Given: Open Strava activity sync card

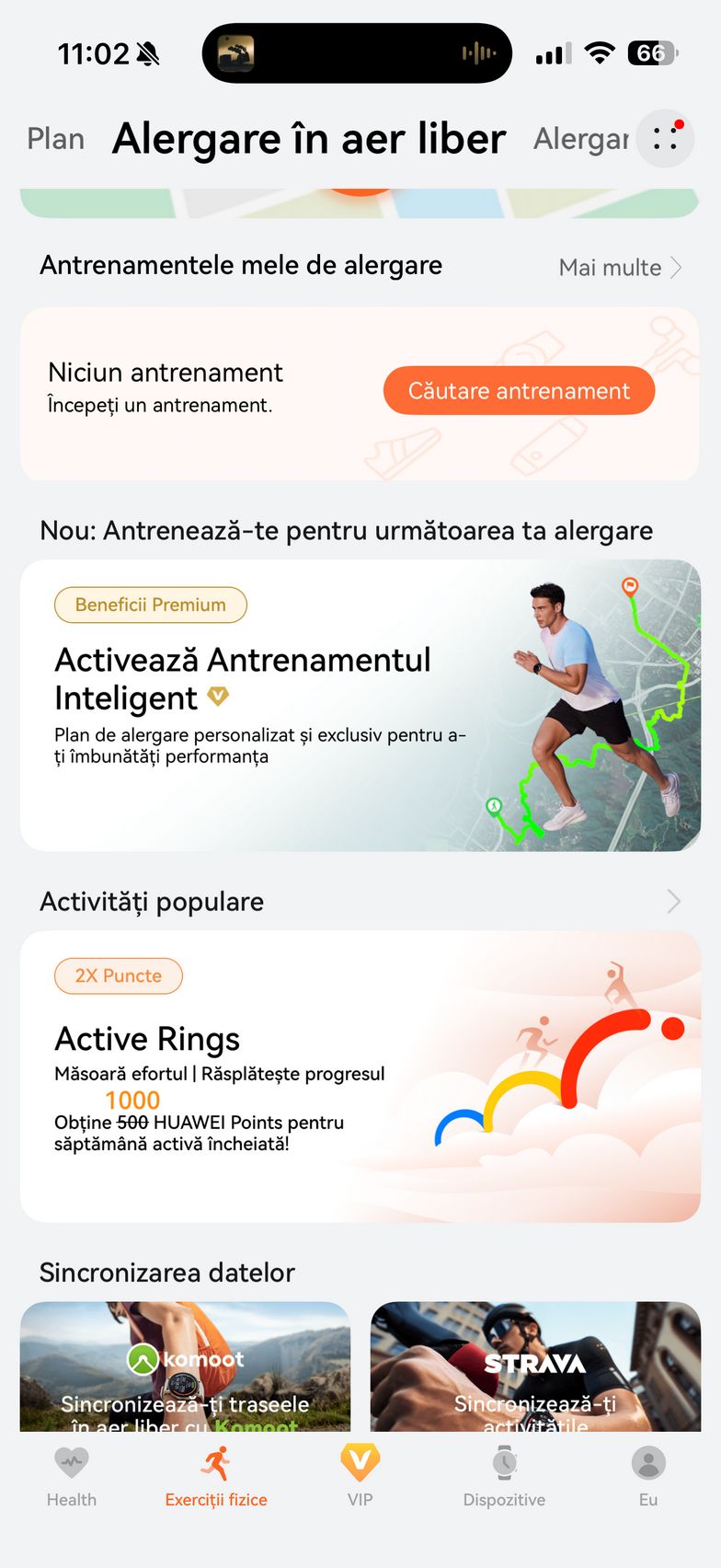Looking at the screenshot, I should coord(535,1366).
